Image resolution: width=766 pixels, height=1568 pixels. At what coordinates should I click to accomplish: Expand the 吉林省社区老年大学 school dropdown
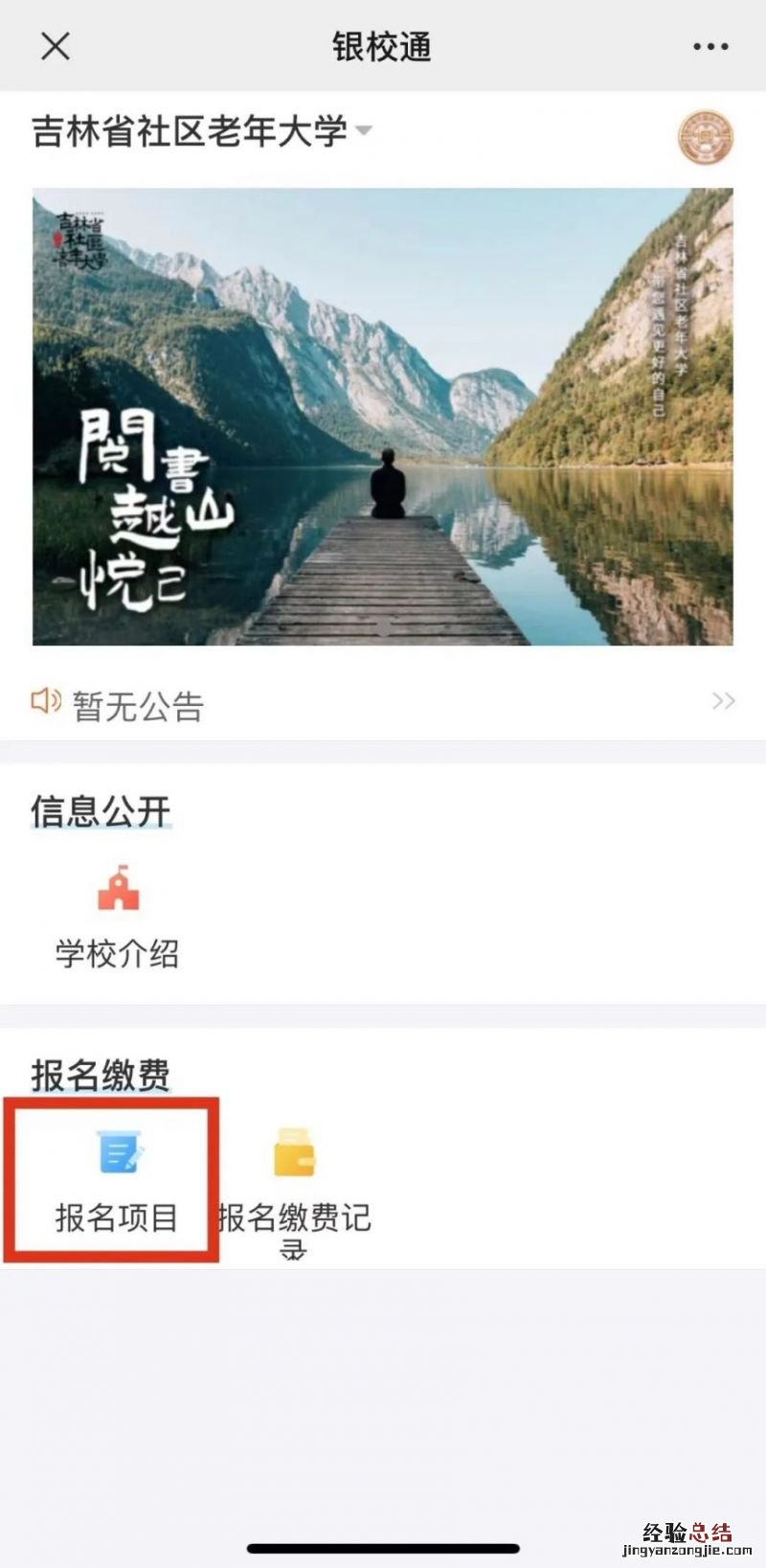[364, 129]
